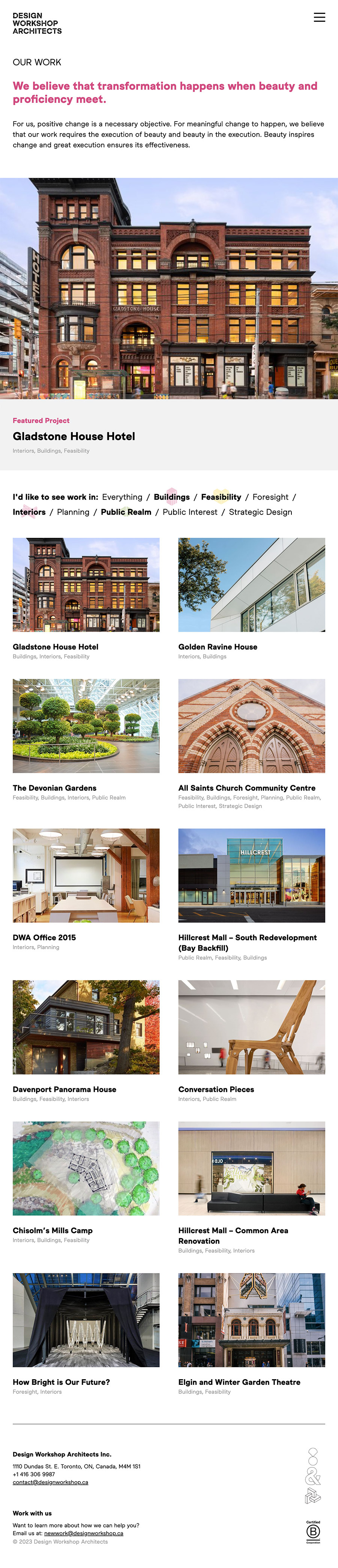
Task: Open All Saints Church Community Centre
Action: coord(247,788)
